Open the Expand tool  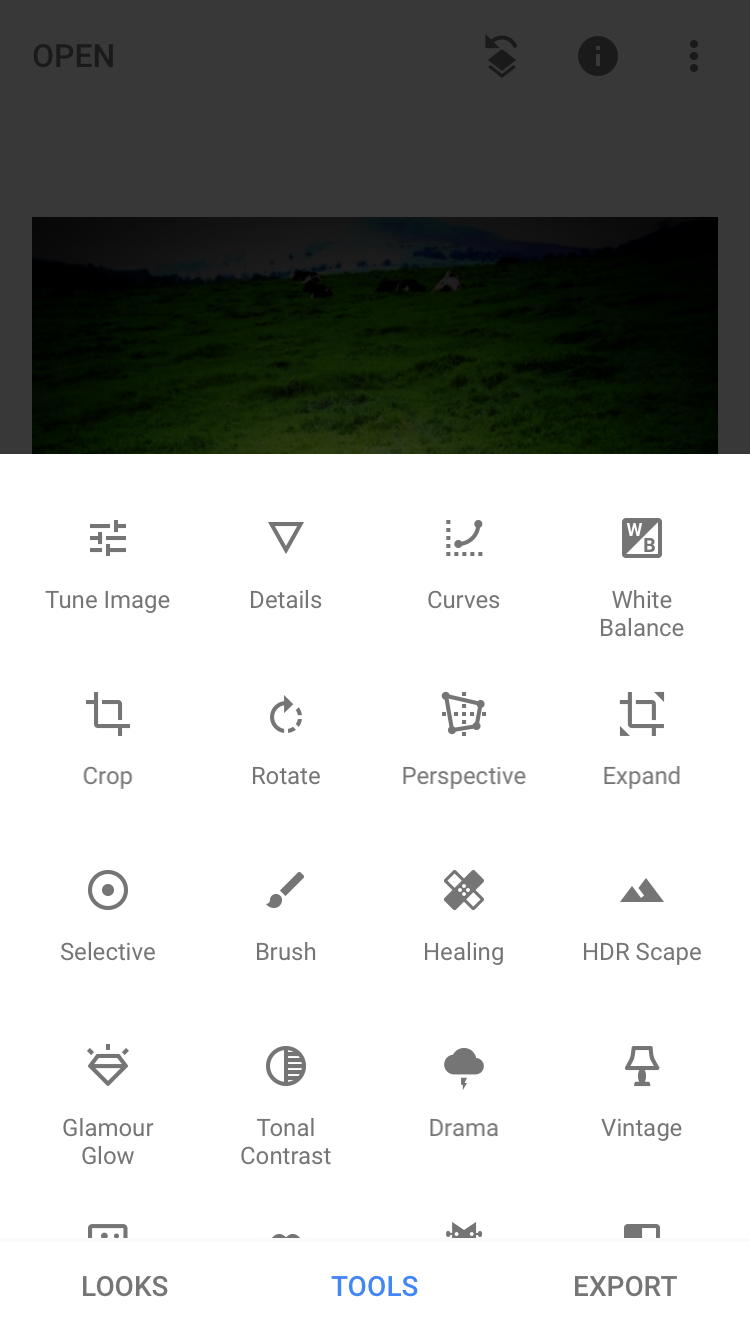[x=642, y=741]
